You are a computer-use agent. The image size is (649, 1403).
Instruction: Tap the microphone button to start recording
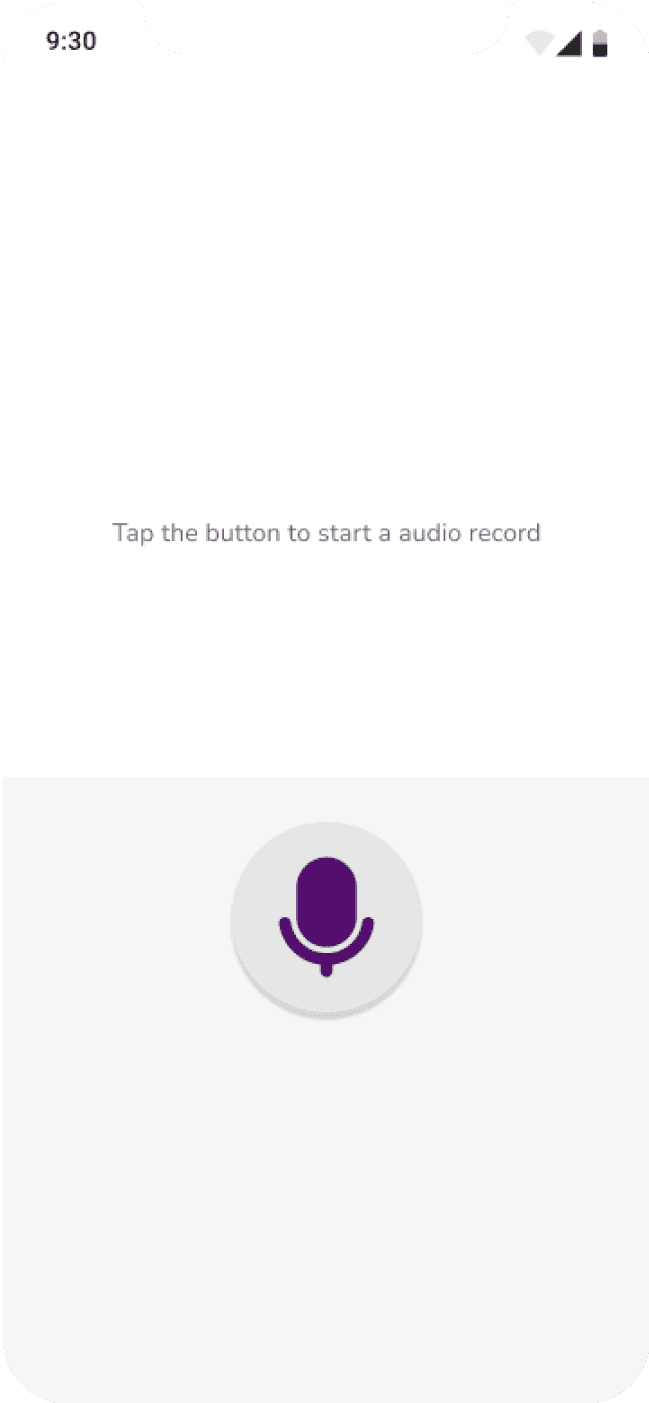click(x=326, y=917)
